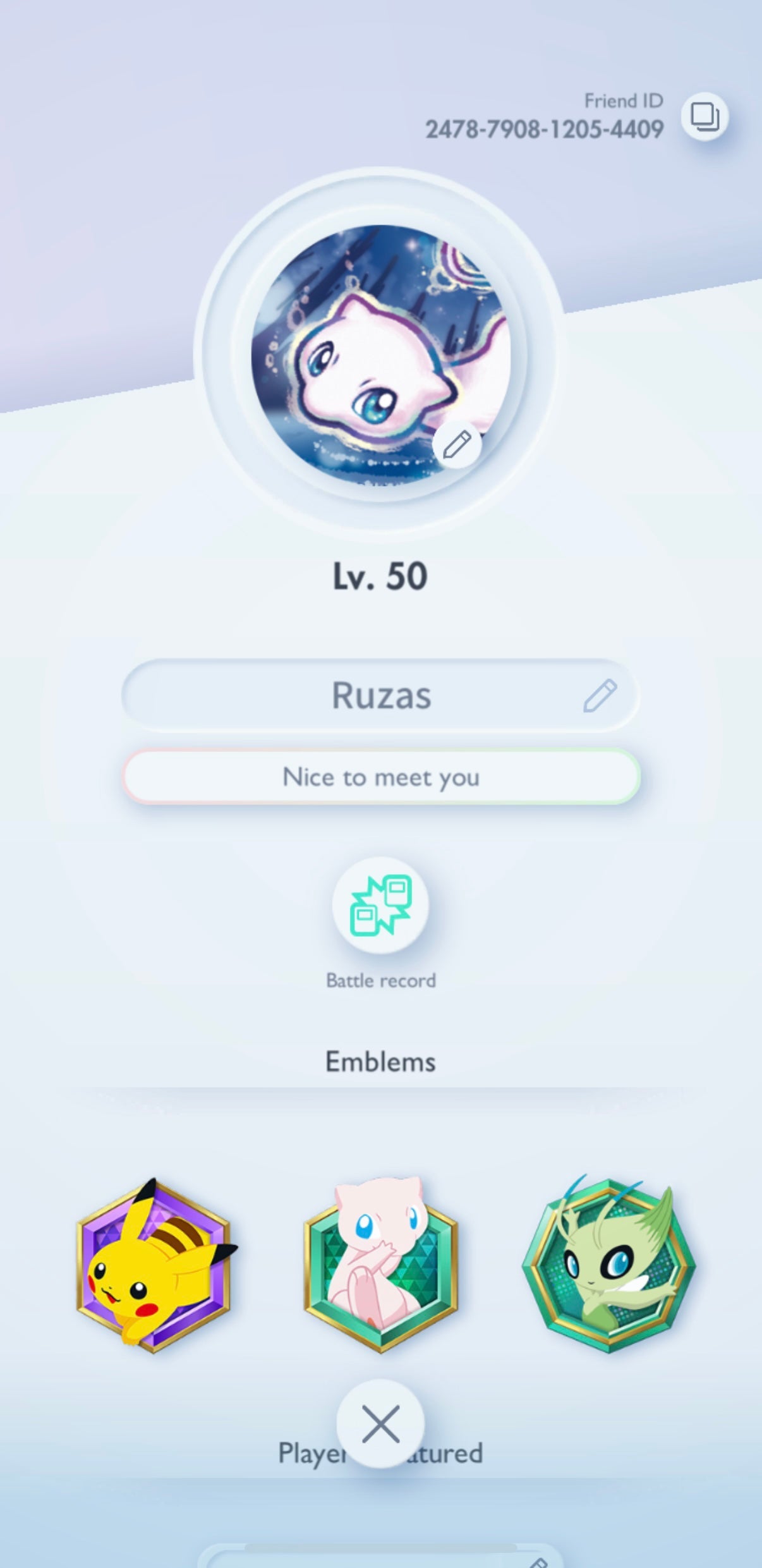Screen dimensions: 762x1568
Task: Edit the player name Ruzas
Action: point(599,695)
